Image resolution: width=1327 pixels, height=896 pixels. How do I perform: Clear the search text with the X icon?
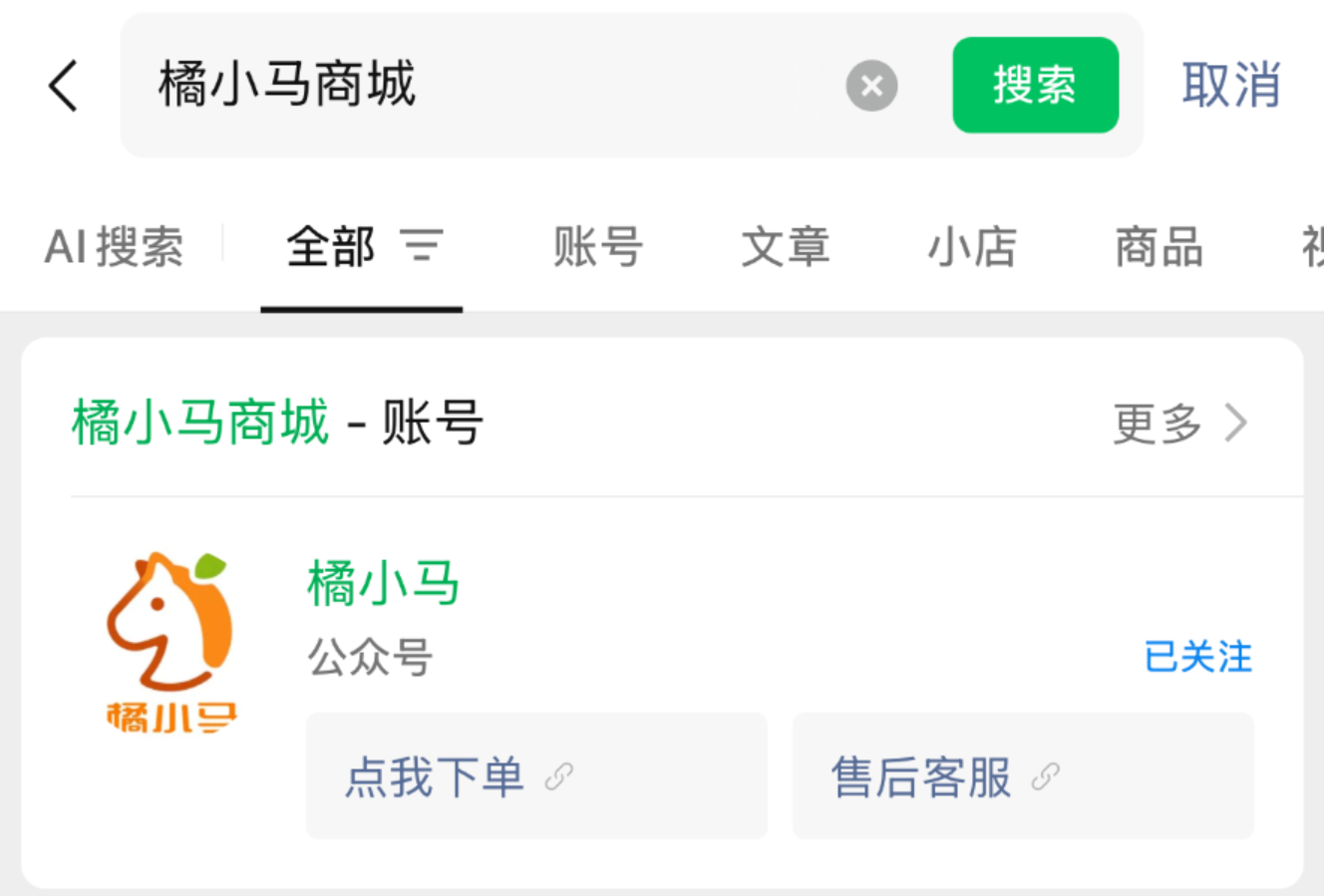871,86
